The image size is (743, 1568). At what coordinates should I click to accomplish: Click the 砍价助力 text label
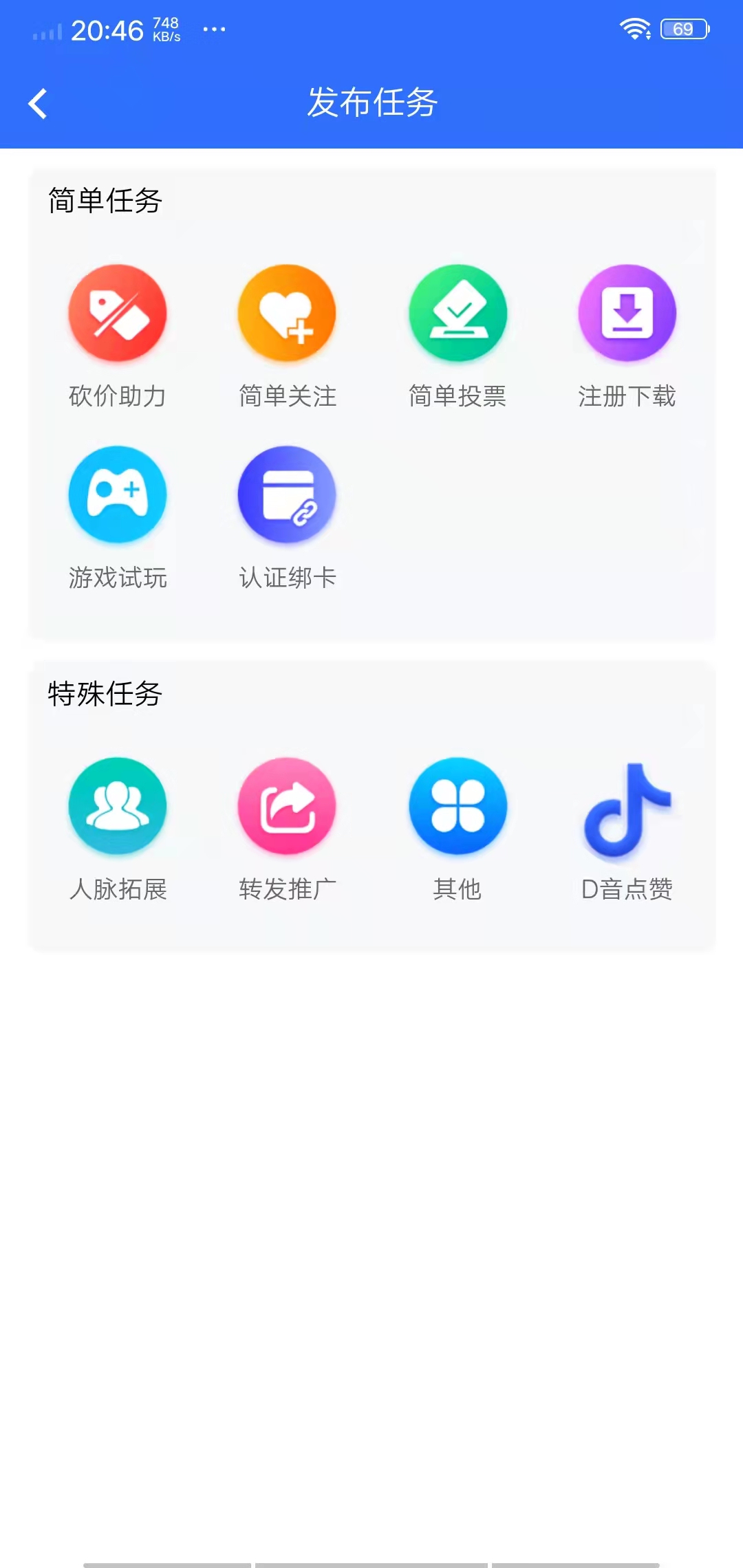(117, 395)
